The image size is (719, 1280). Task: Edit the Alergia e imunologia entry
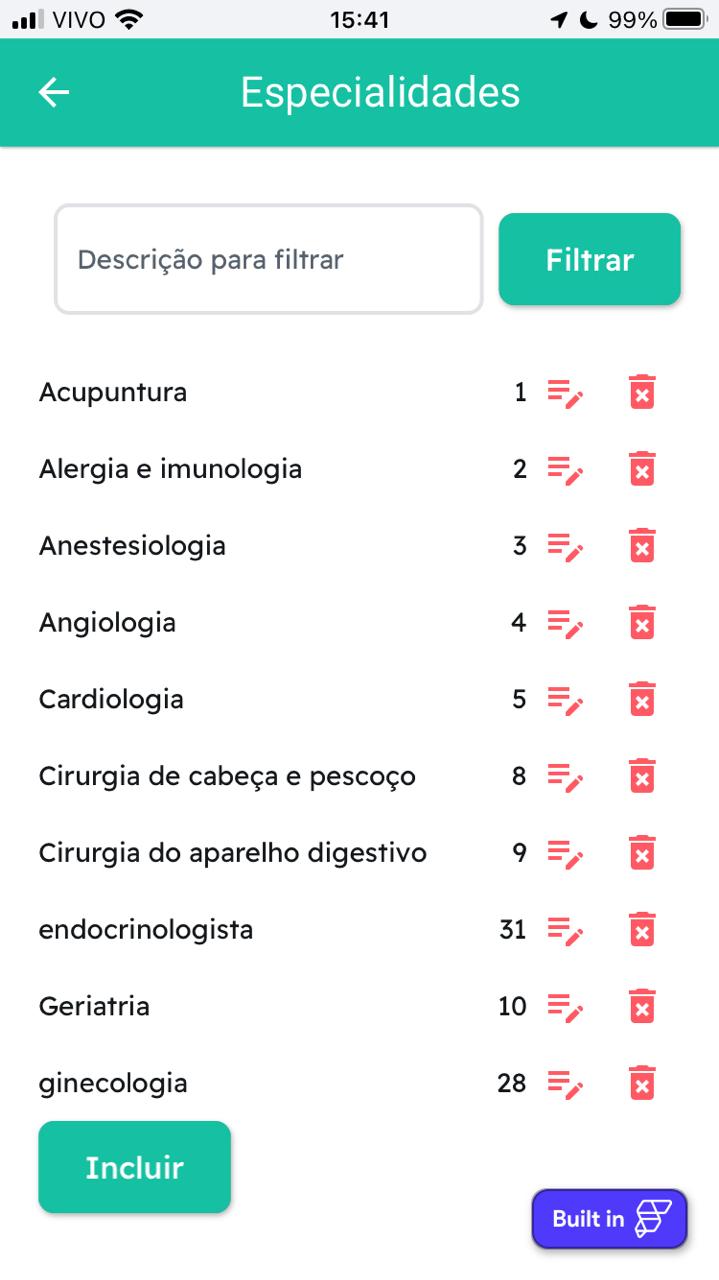pyautogui.click(x=565, y=470)
